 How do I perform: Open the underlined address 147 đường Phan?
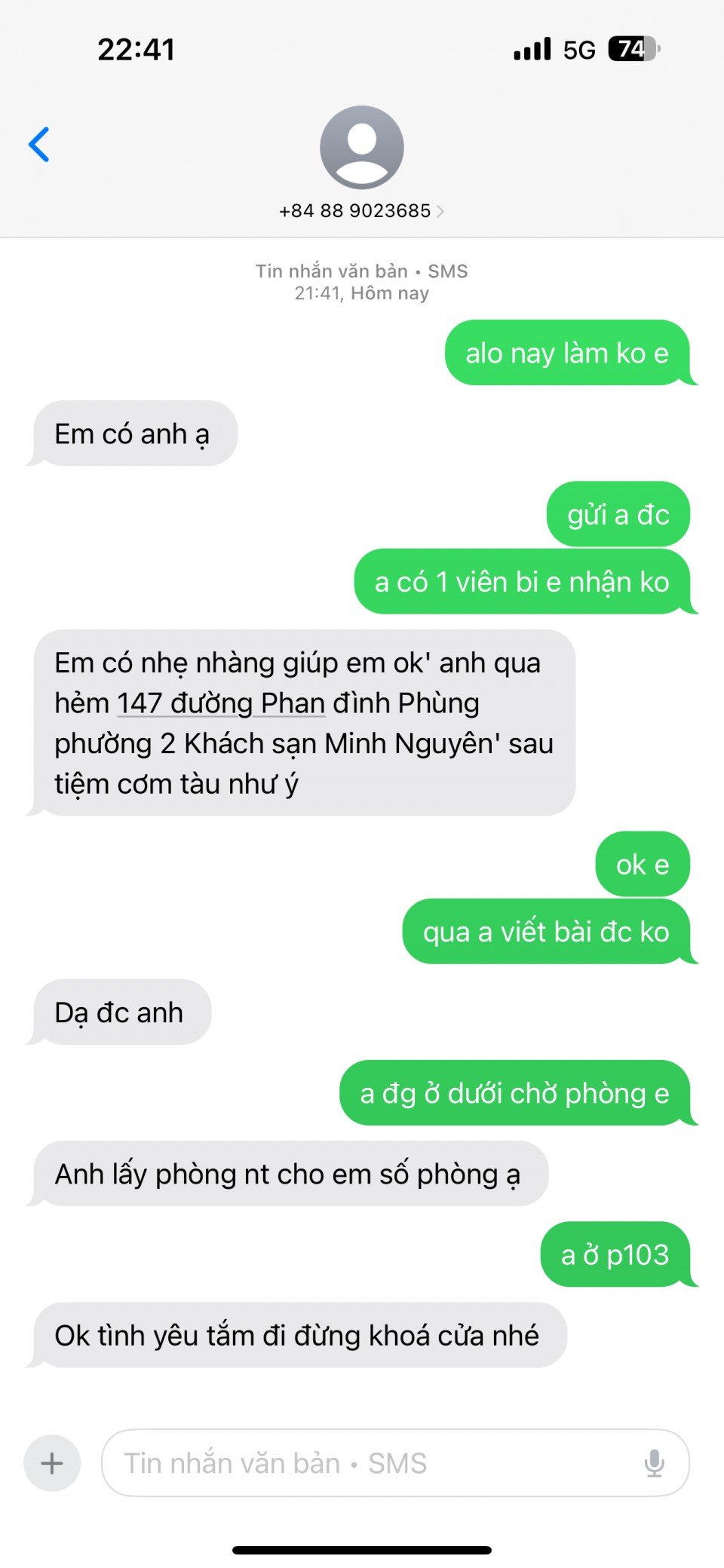pos(220,703)
